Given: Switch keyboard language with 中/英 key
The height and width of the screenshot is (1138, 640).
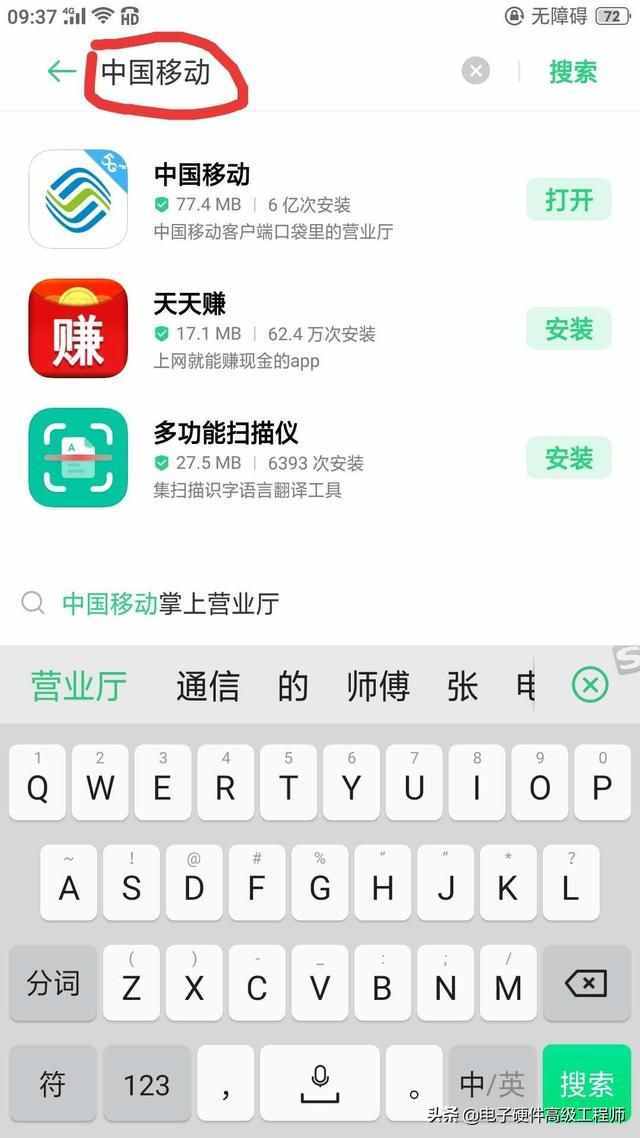Looking at the screenshot, I should [x=492, y=1083].
